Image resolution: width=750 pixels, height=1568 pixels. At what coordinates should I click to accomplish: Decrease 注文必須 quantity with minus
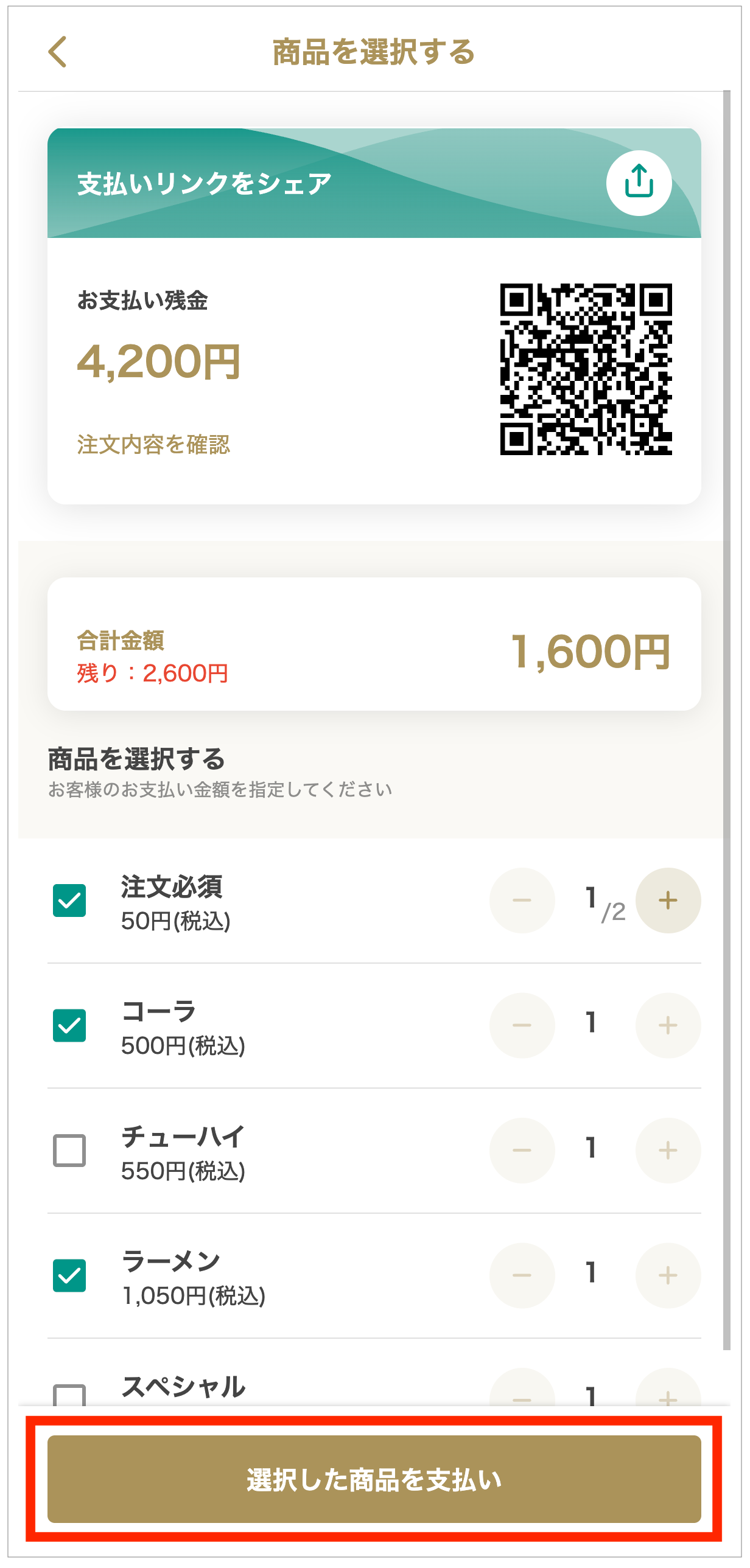tap(522, 901)
